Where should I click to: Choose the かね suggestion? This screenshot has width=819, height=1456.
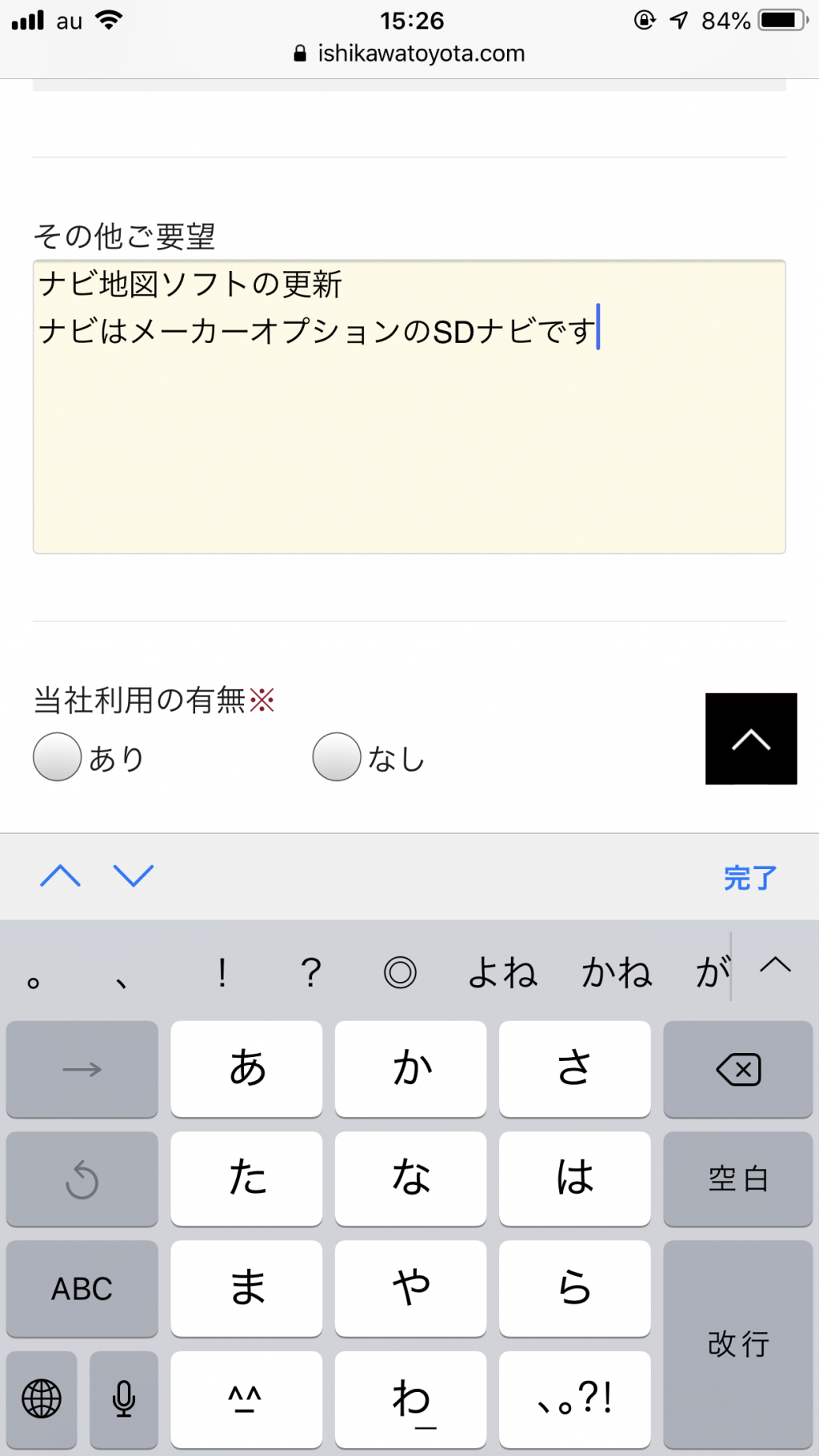pyautogui.click(x=617, y=972)
